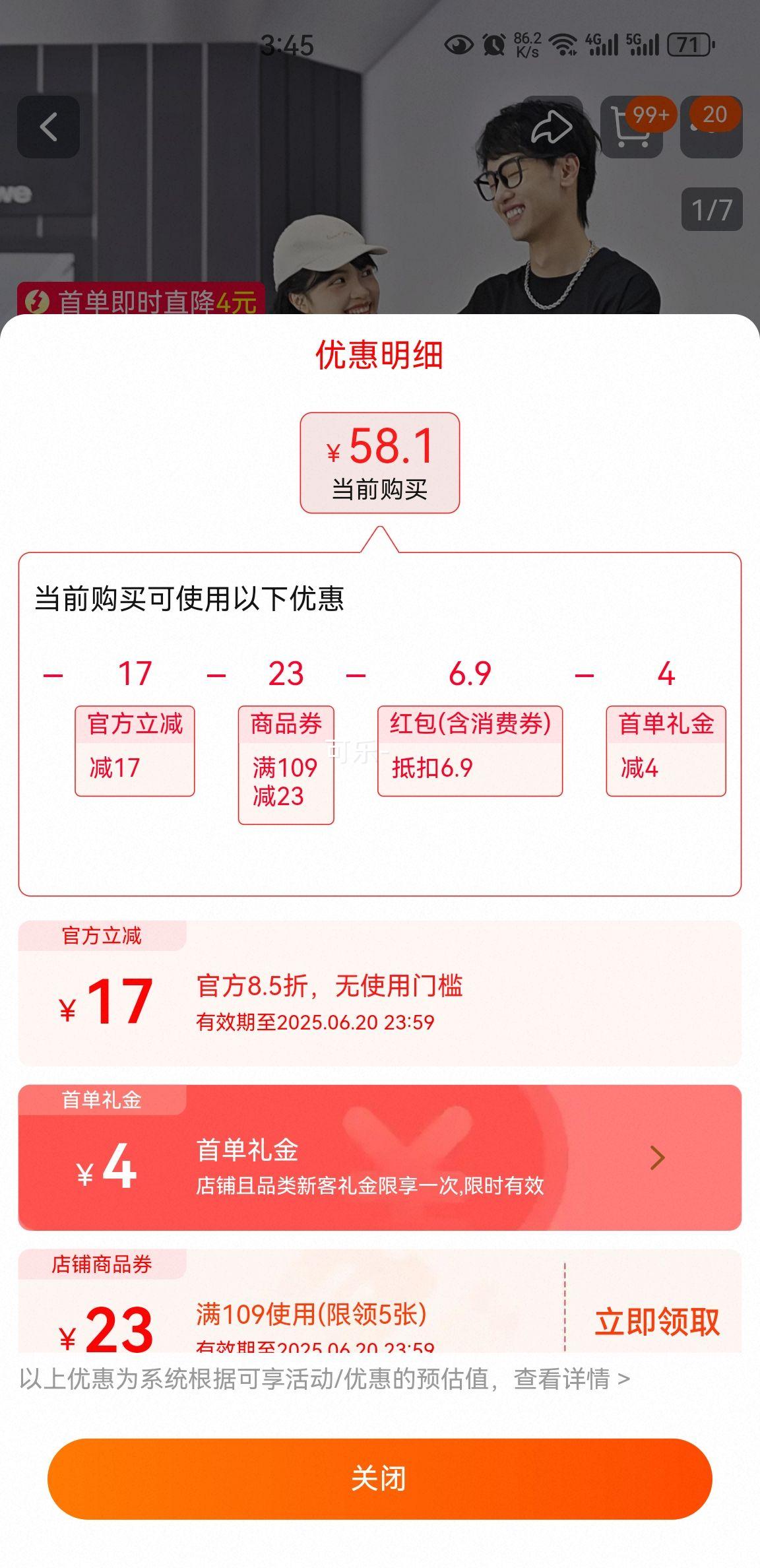Open the 查看详情 link
Viewport: 760px width, 1568px height.
(x=571, y=1379)
